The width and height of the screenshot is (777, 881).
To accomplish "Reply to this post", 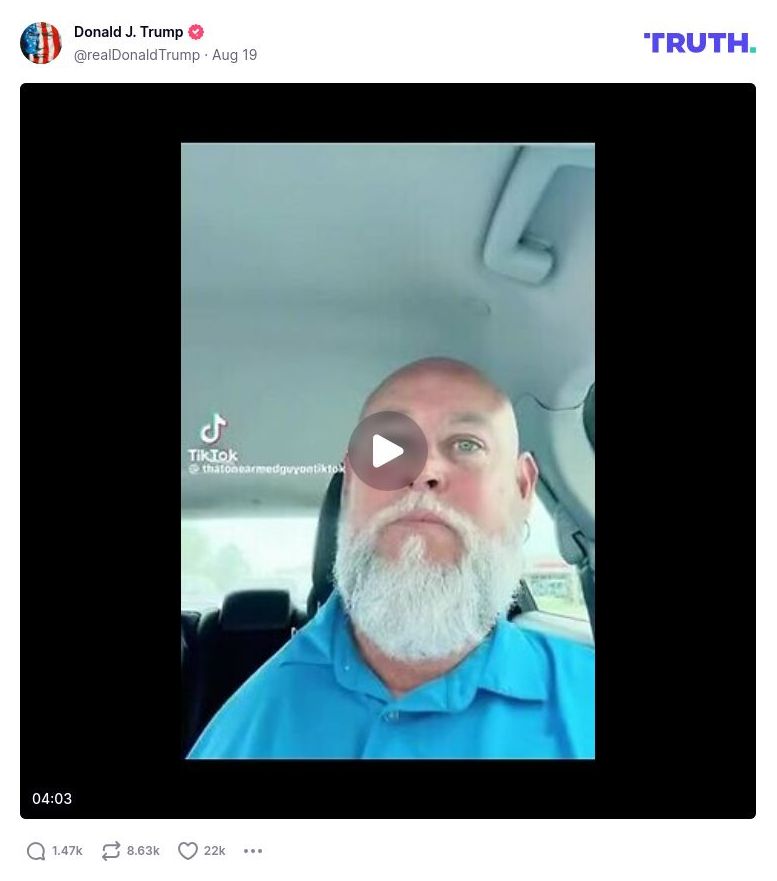I will click(x=37, y=851).
